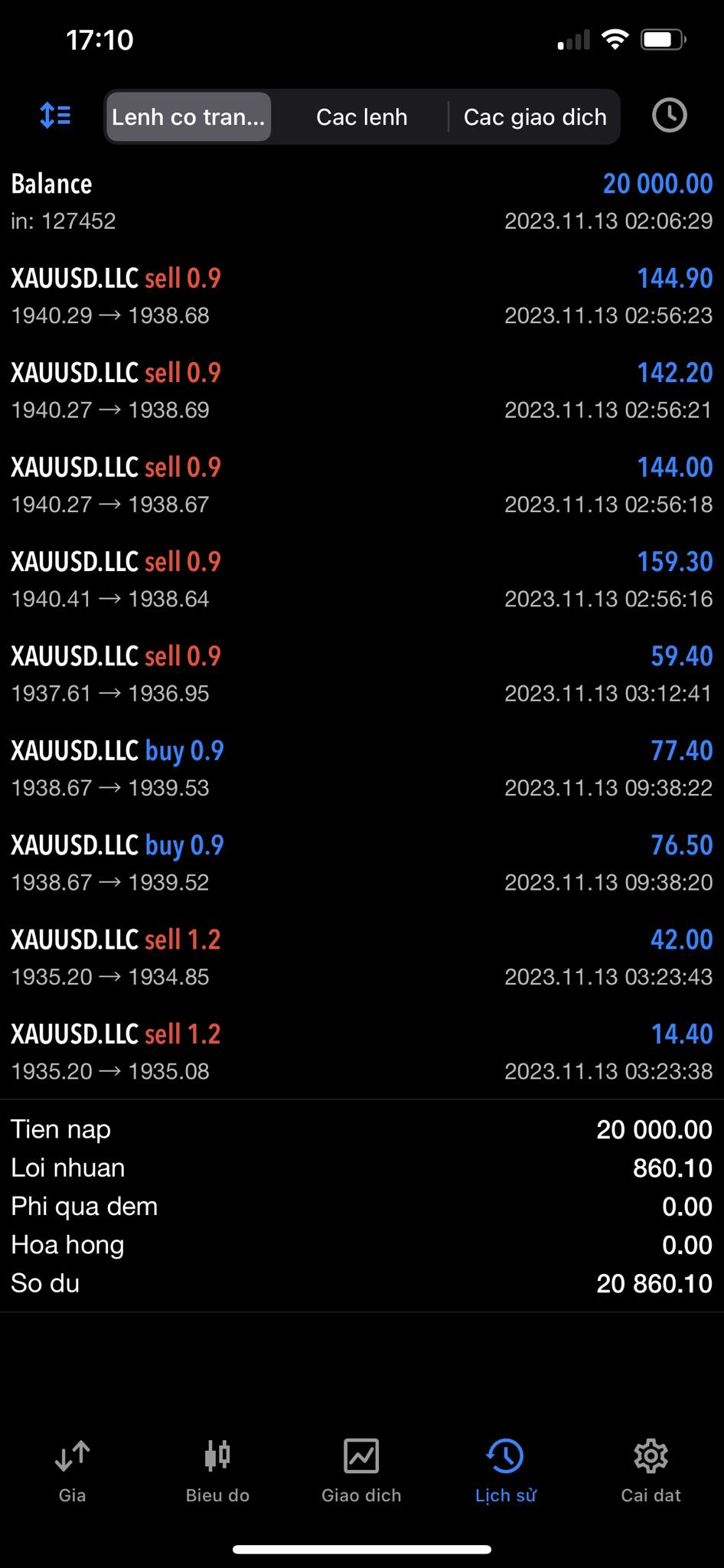Expand the sell trade with profit 144.00
This screenshot has height=1568, width=724.
(x=361, y=485)
